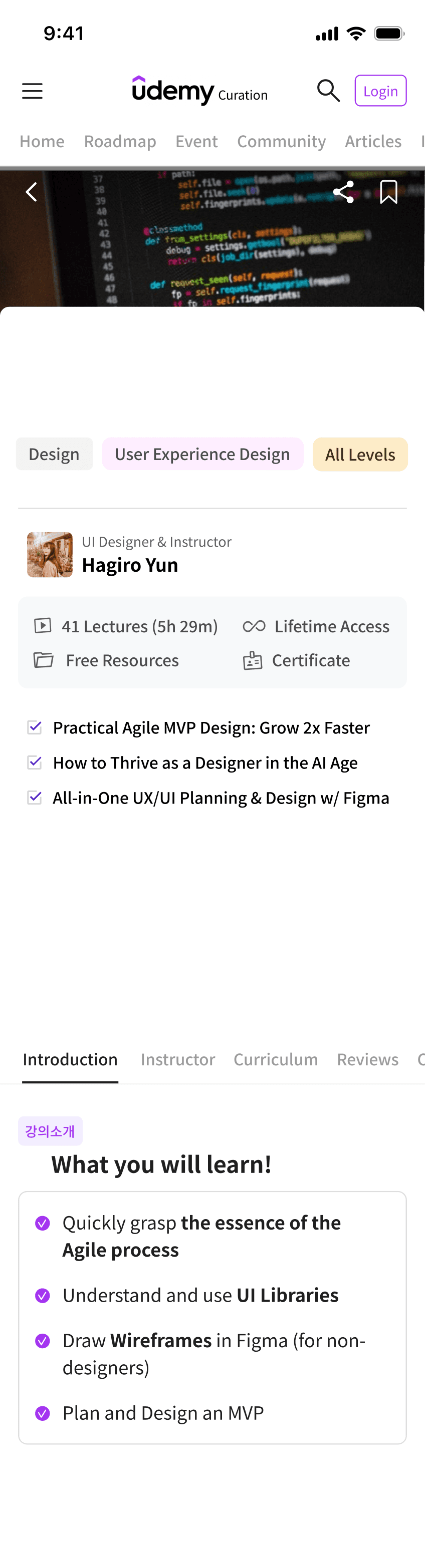Share this course

tap(343, 192)
